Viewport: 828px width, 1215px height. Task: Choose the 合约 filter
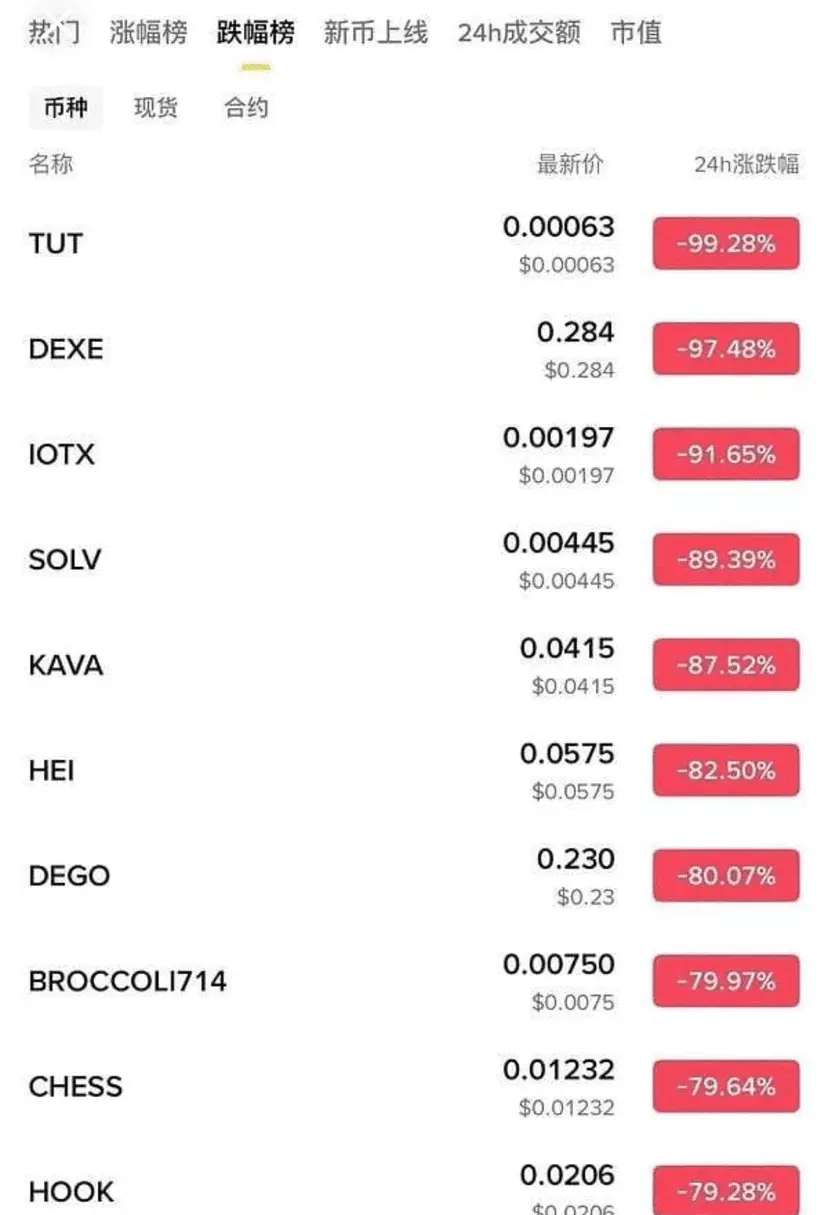click(x=246, y=108)
